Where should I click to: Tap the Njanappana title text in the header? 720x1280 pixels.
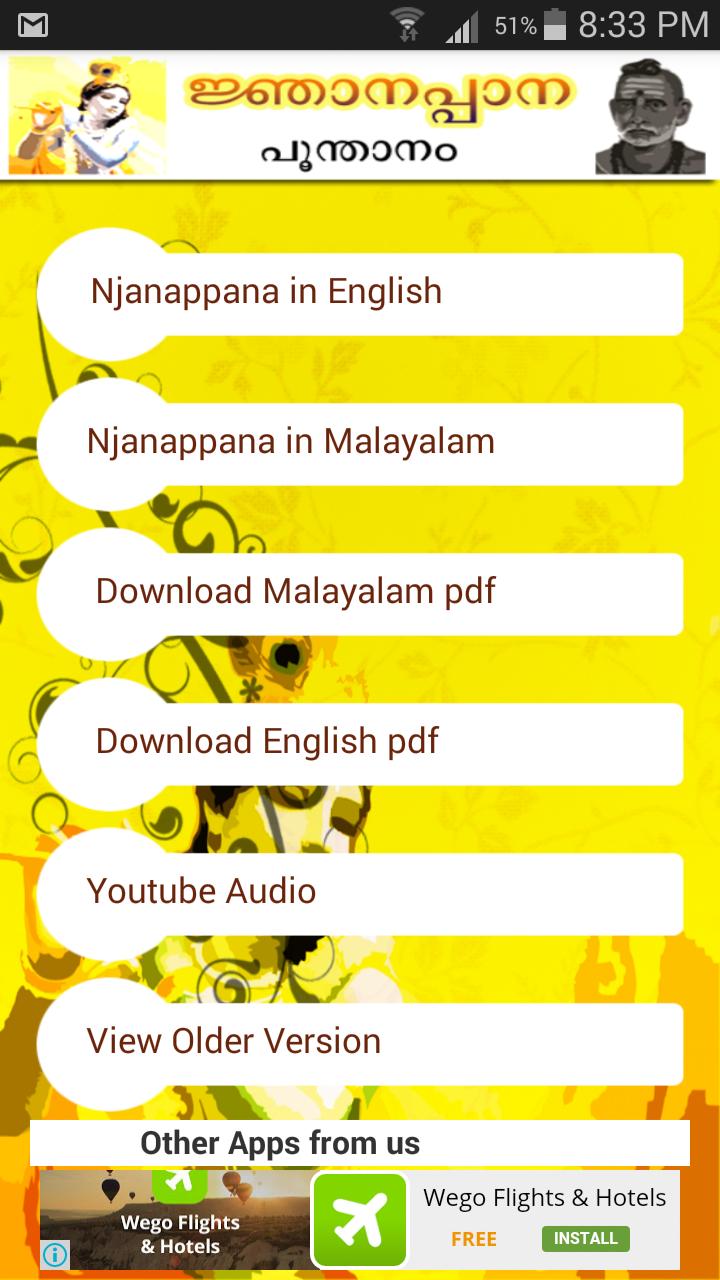click(x=380, y=95)
